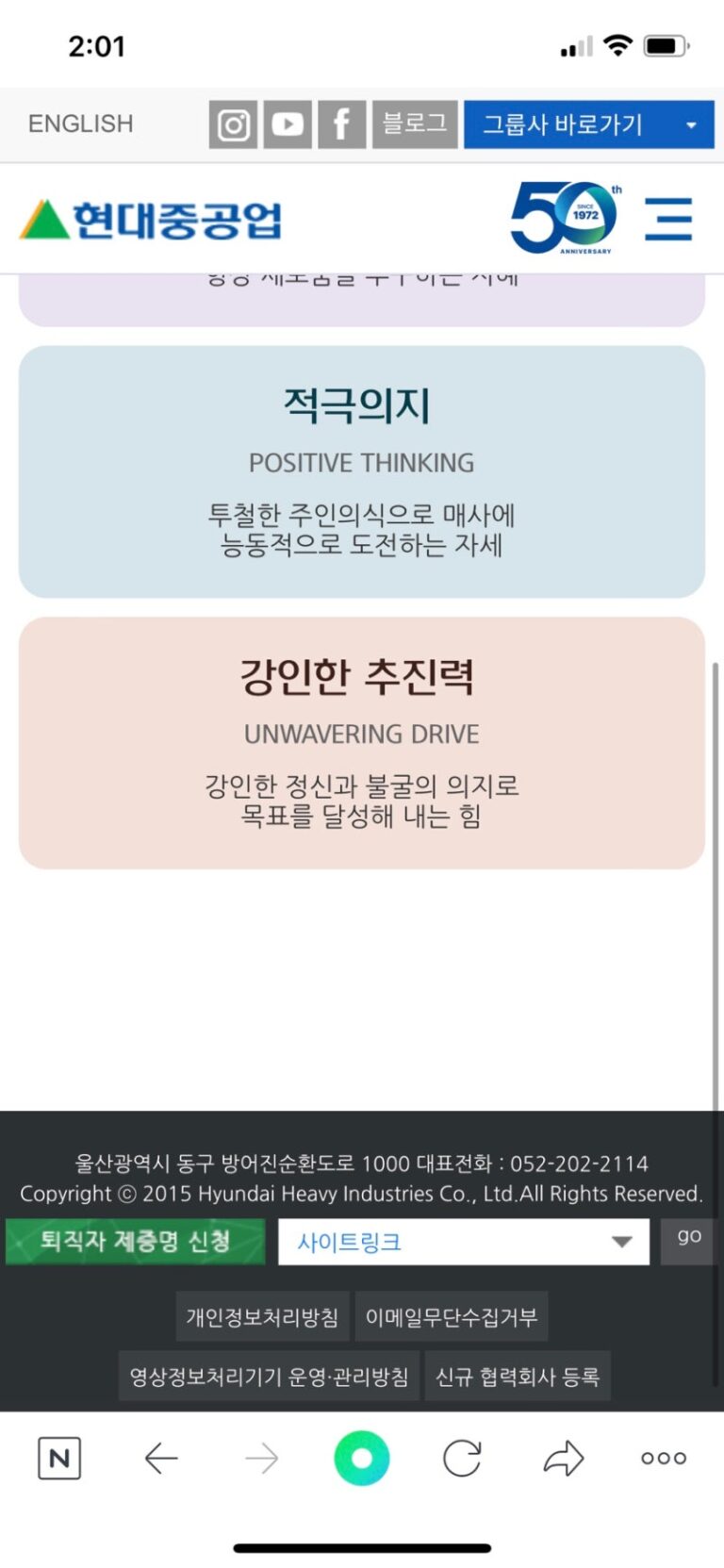Go to 현대중공업 home via logo
The height and width of the screenshot is (1568, 724).
151,220
